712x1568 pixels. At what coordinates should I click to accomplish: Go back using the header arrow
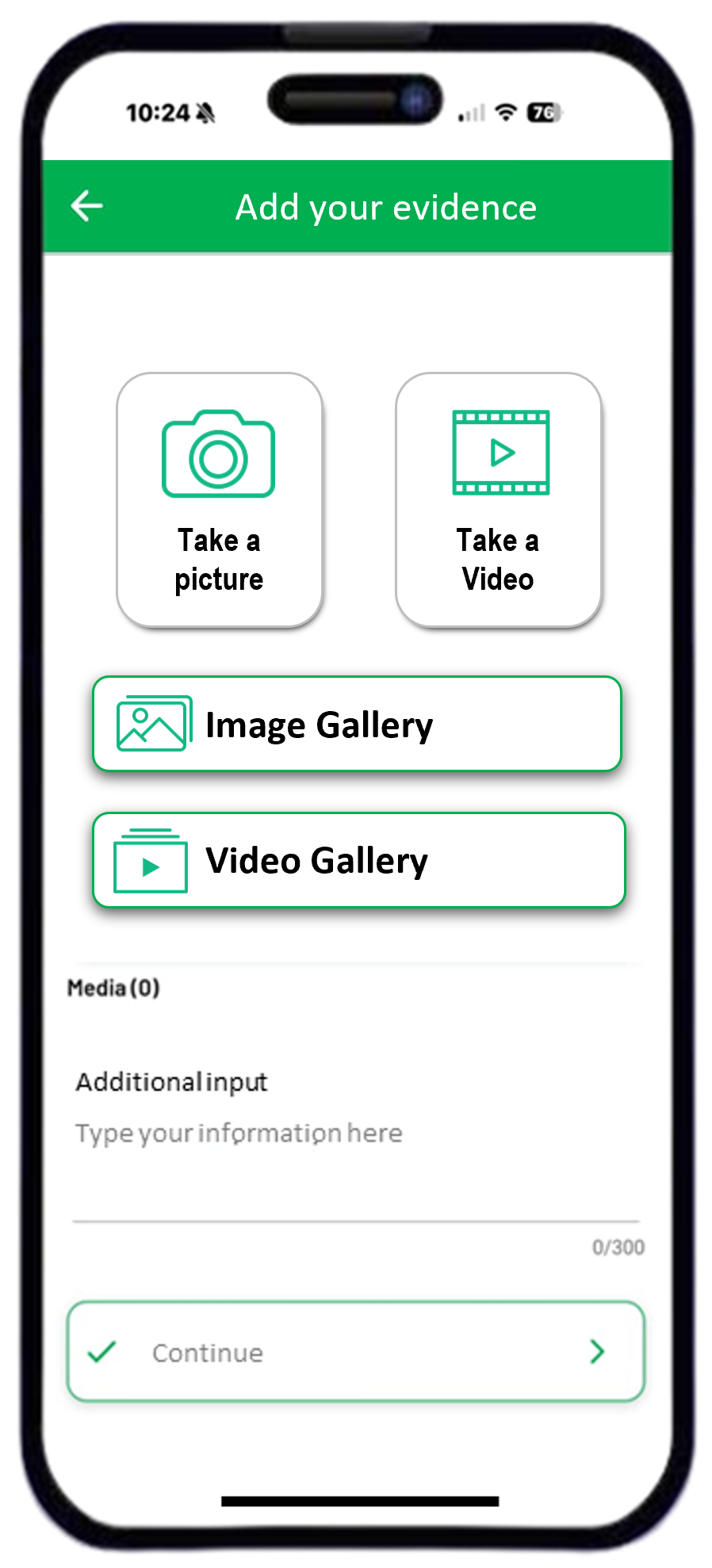[87, 206]
